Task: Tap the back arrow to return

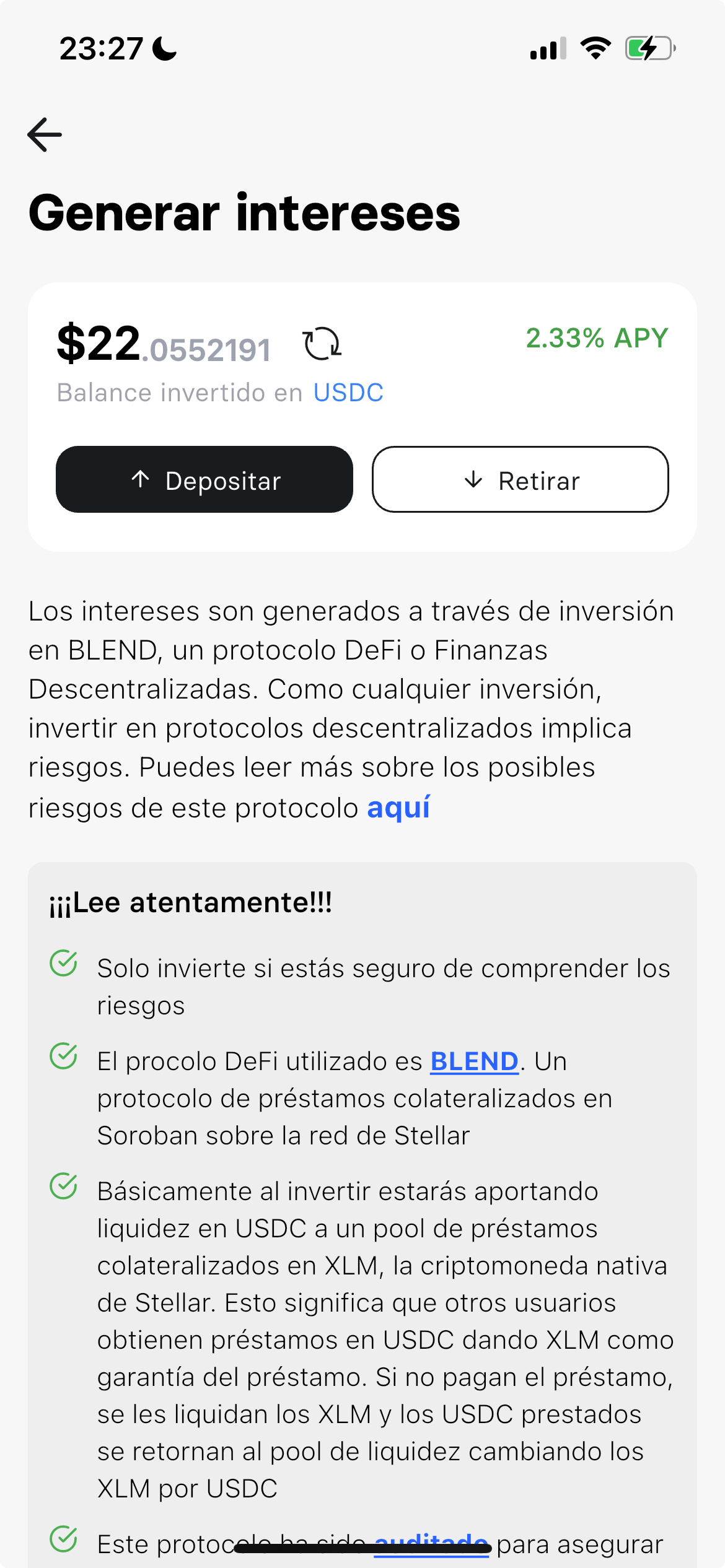Action: click(44, 135)
